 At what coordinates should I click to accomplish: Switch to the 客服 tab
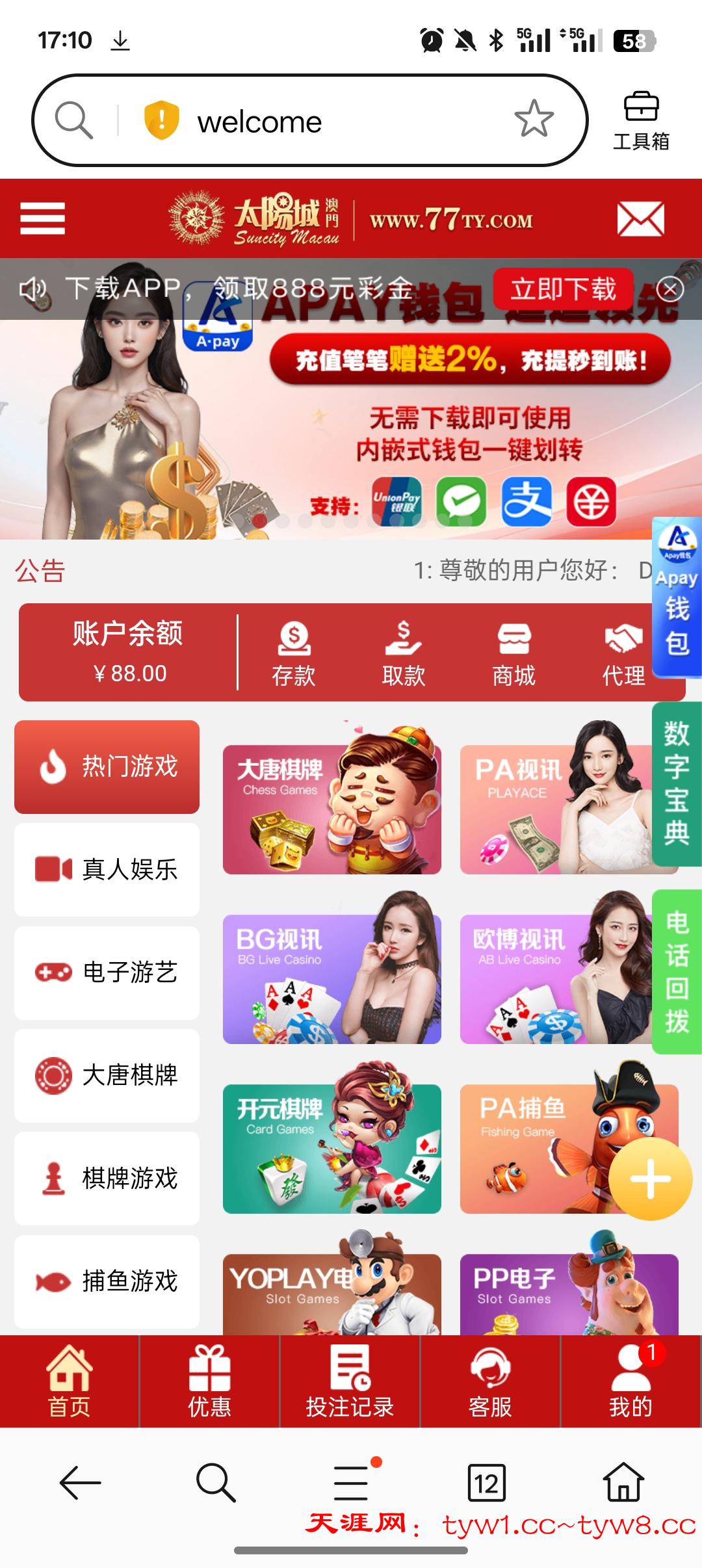click(490, 1381)
